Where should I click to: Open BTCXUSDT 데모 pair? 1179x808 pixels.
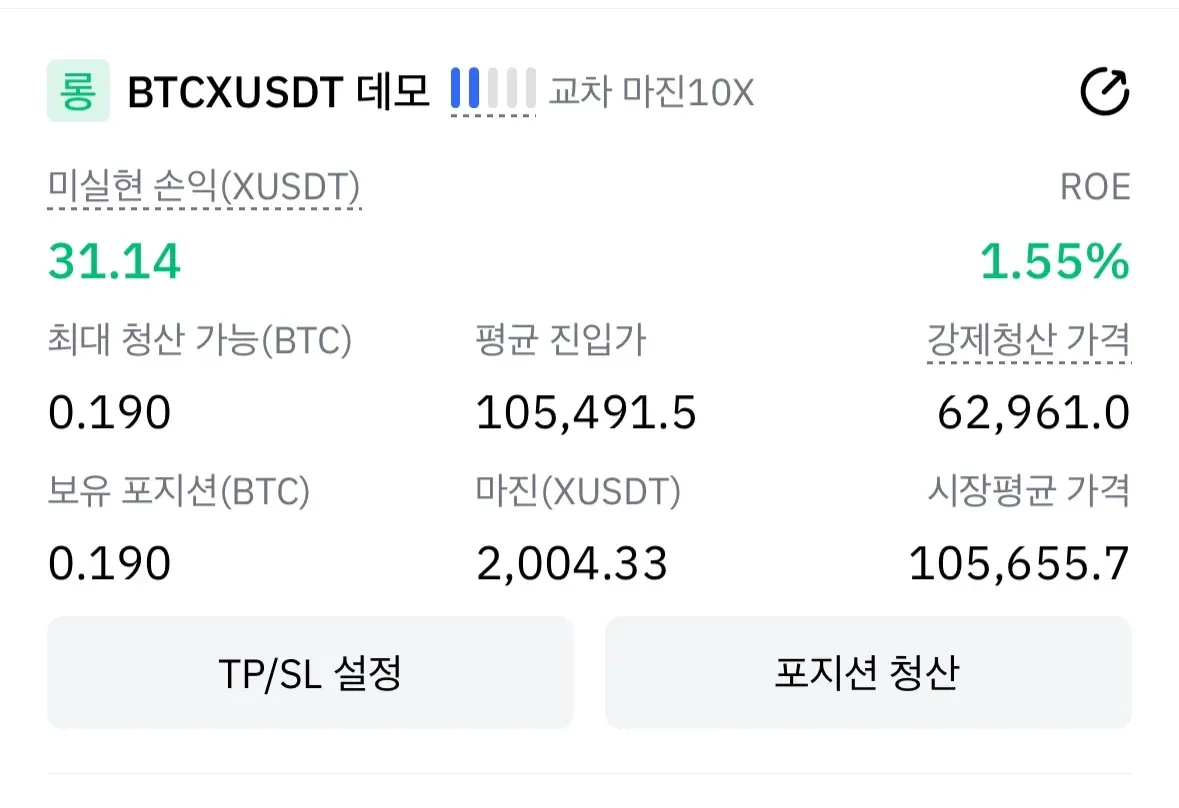[x=278, y=92]
